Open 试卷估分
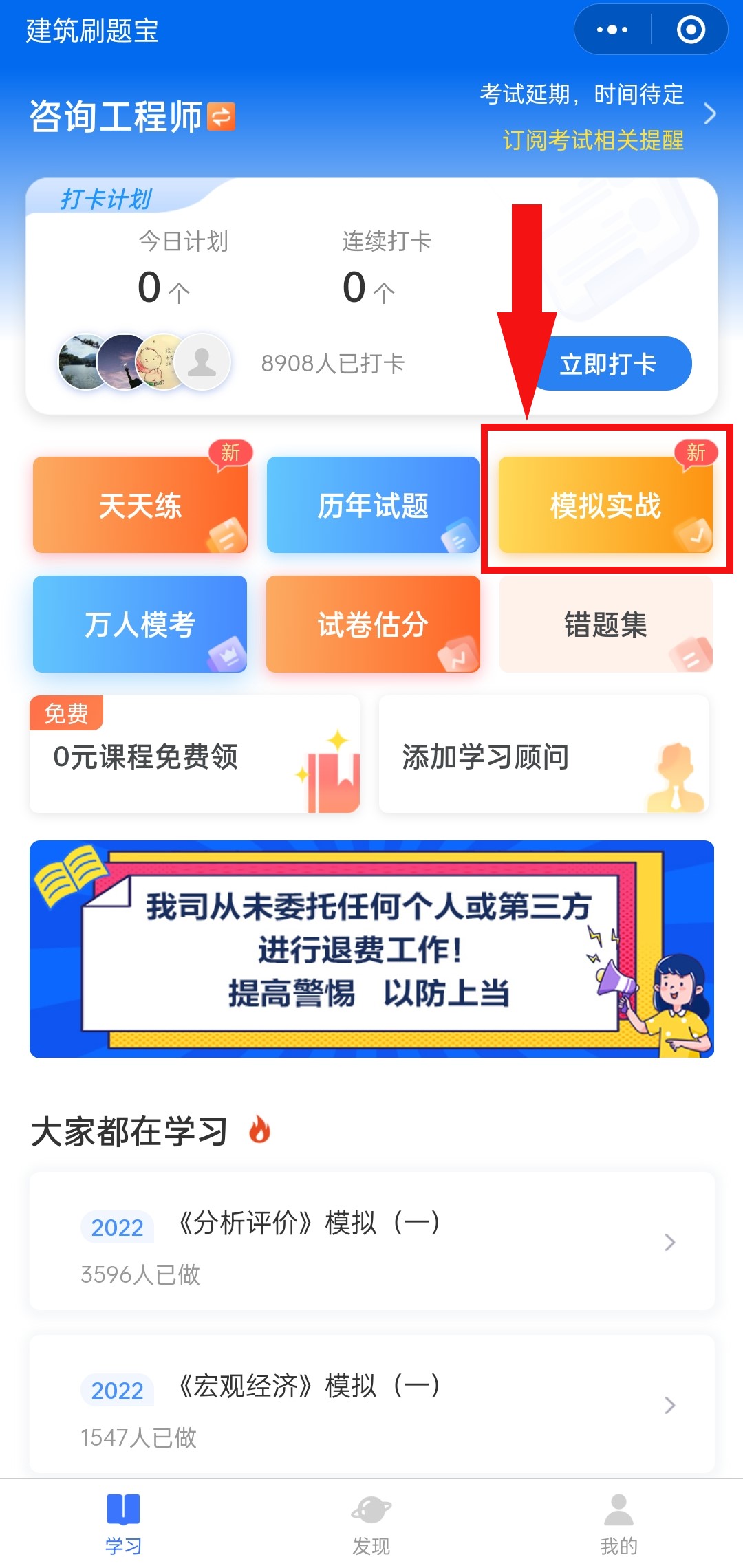Screen dimensions: 743x1568 coord(372,624)
